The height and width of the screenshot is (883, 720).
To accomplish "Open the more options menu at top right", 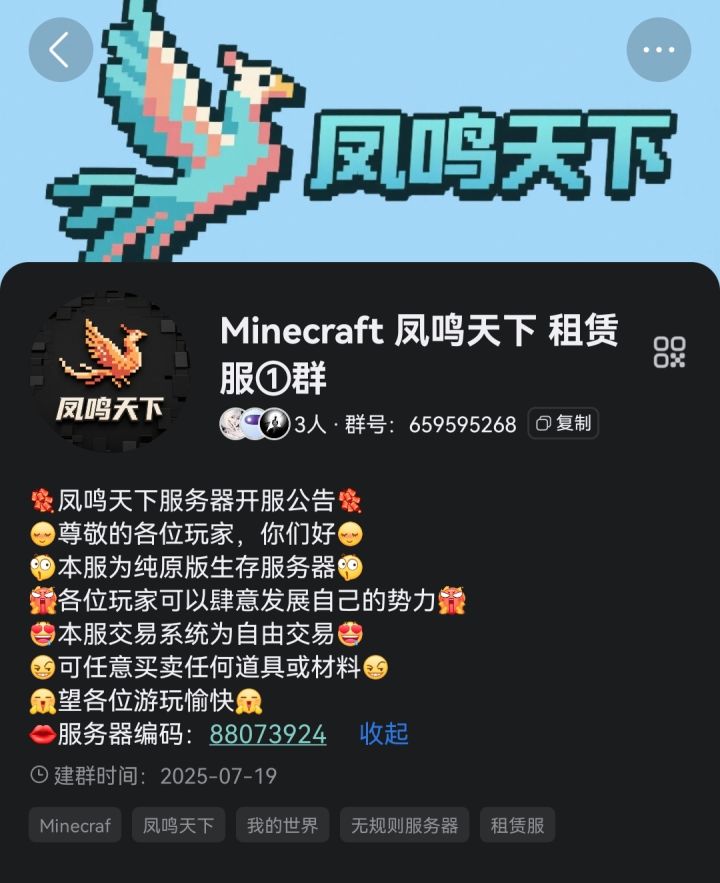I will 657,48.
